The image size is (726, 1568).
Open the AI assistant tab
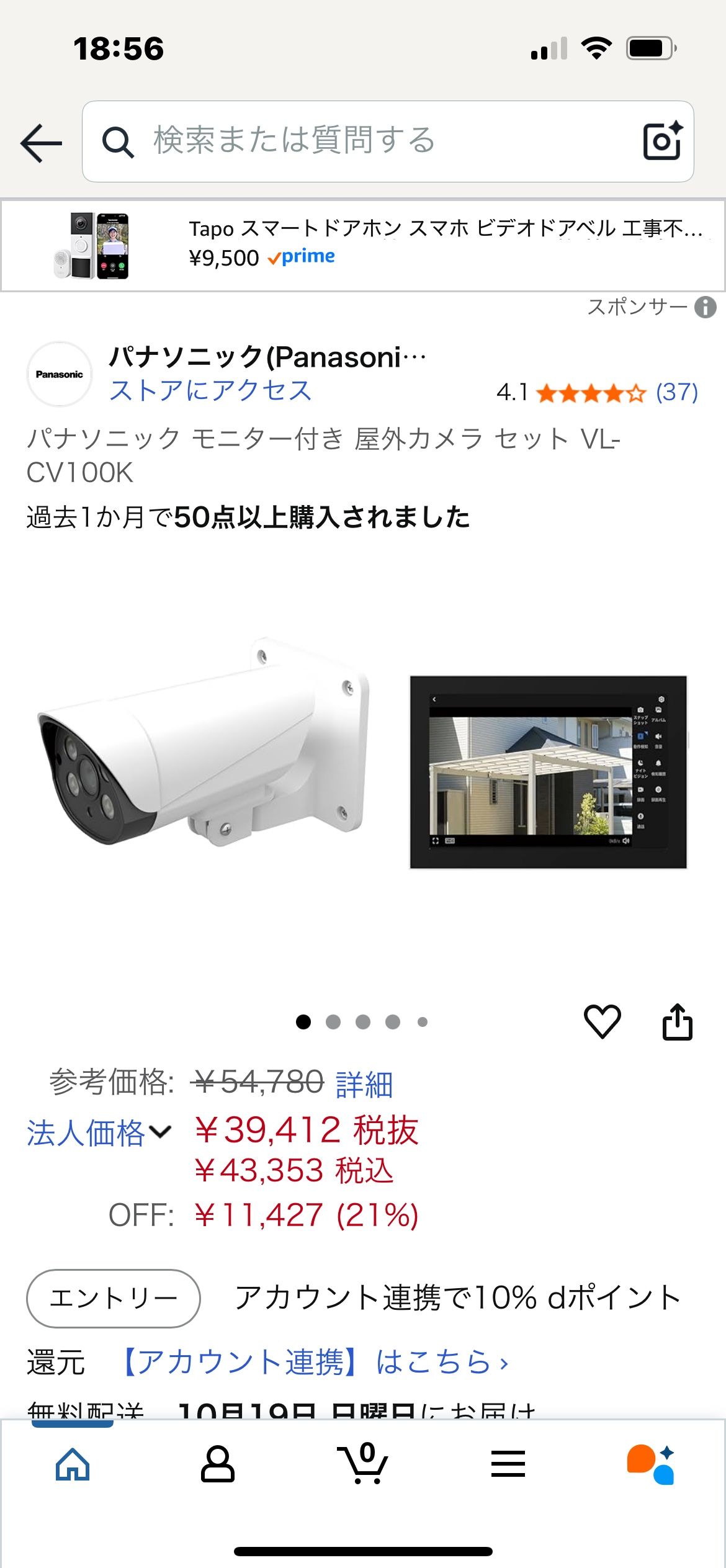click(651, 1464)
